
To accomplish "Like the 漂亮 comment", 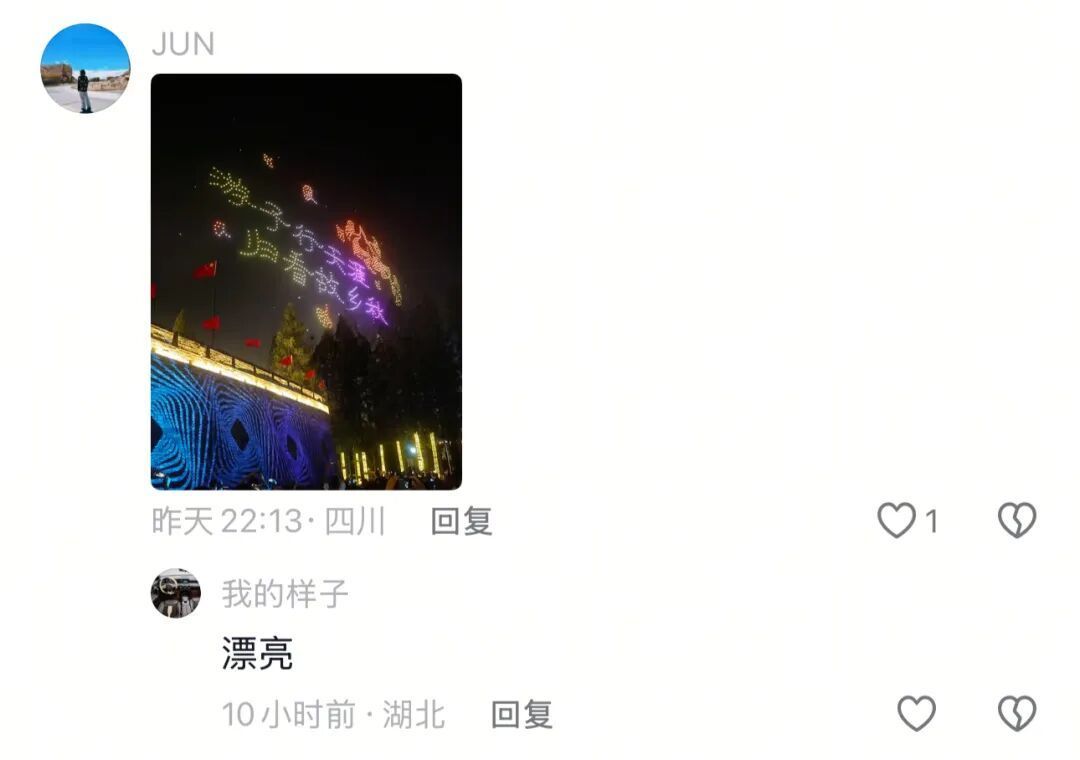I will pos(916,713).
